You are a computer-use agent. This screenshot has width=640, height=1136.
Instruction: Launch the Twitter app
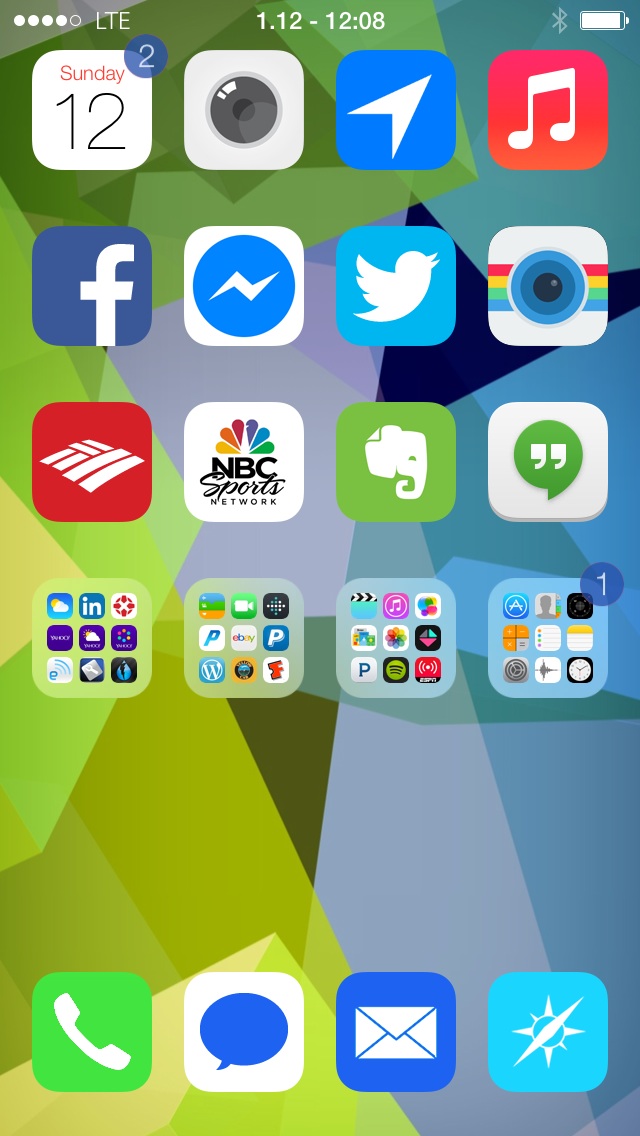point(396,286)
